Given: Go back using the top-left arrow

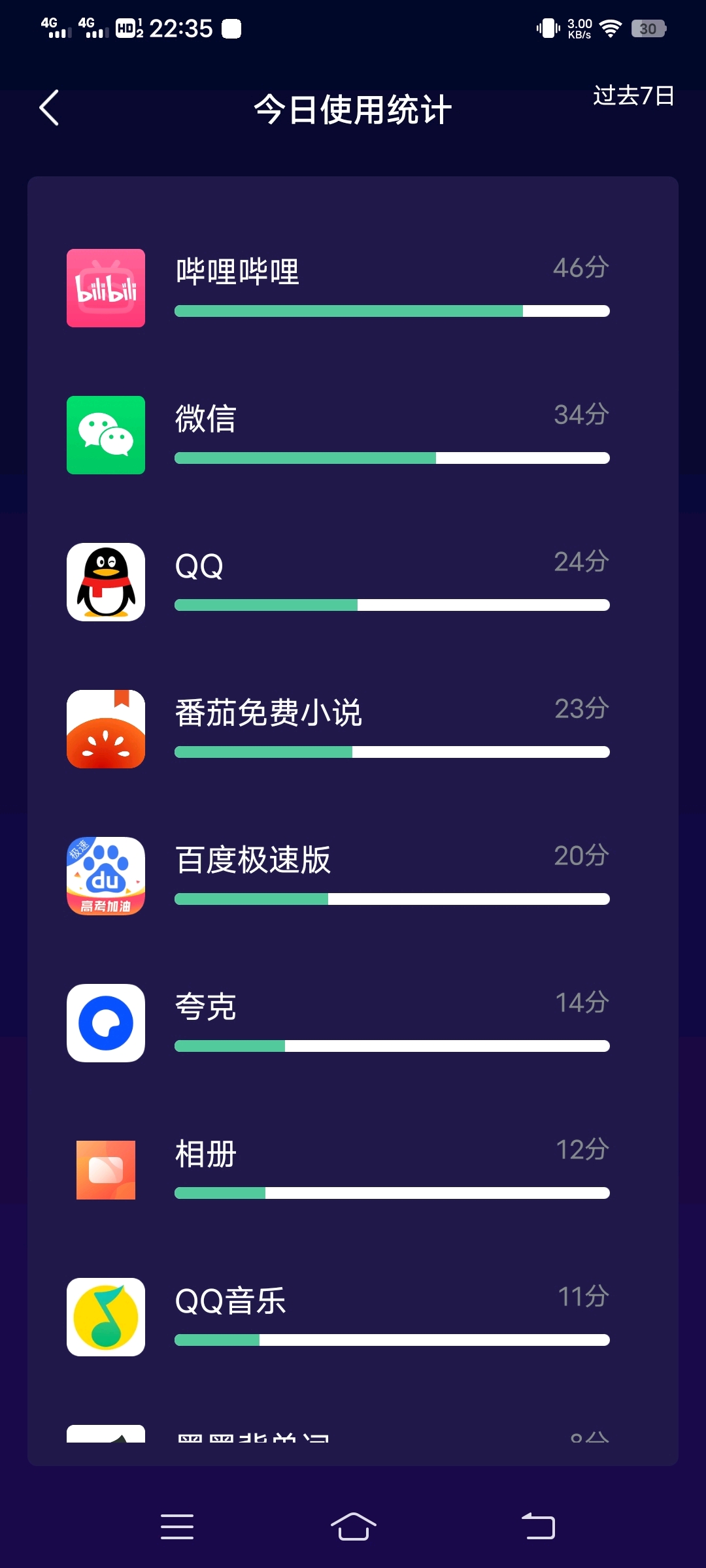Looking at the screenshot, I should [49, 108].
